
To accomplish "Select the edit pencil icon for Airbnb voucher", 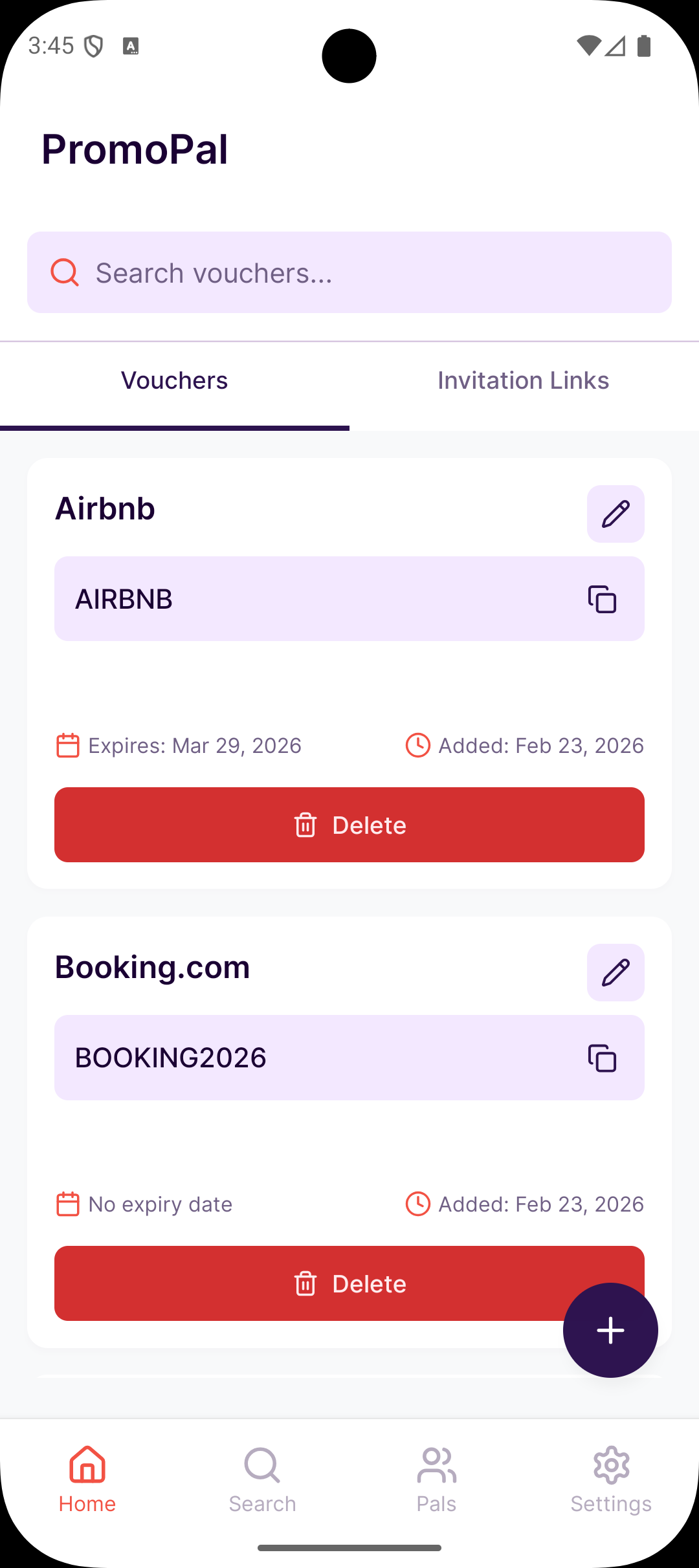I will [x=615, y=513].
